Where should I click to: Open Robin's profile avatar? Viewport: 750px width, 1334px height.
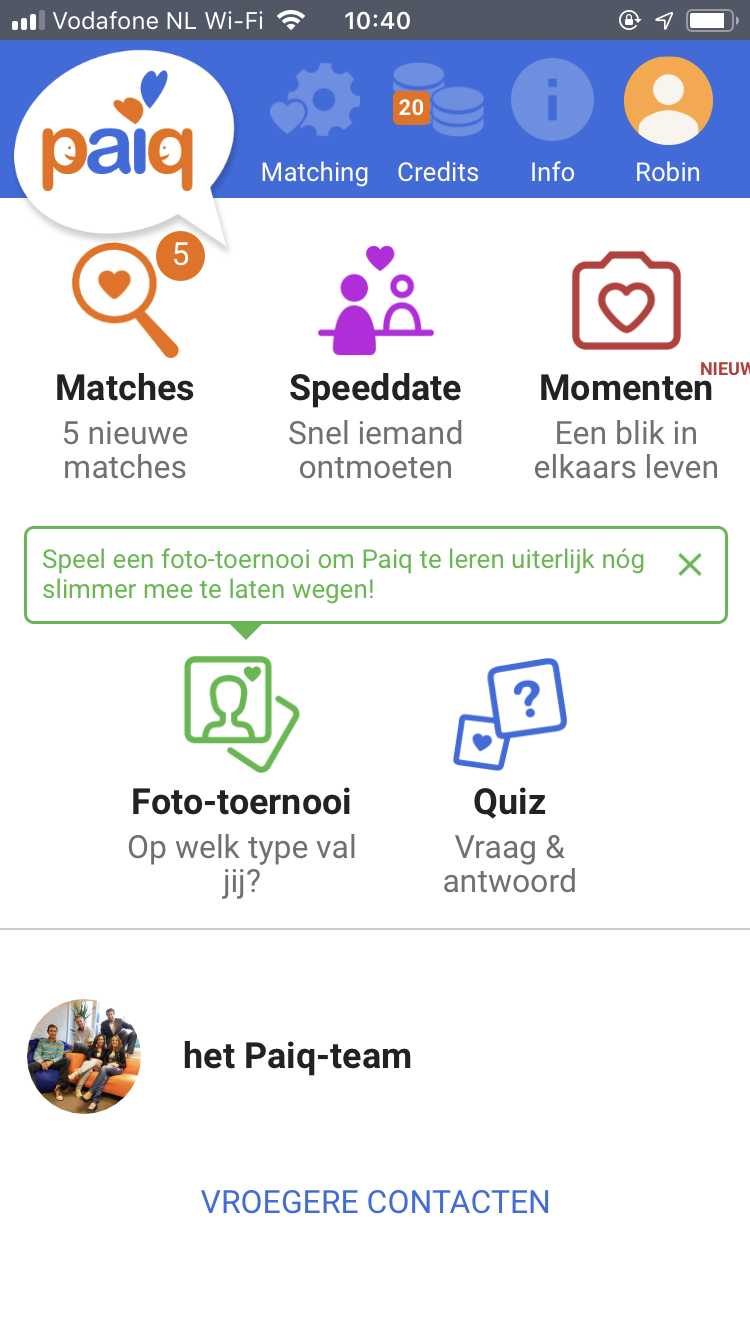click(x=668, y=99)
